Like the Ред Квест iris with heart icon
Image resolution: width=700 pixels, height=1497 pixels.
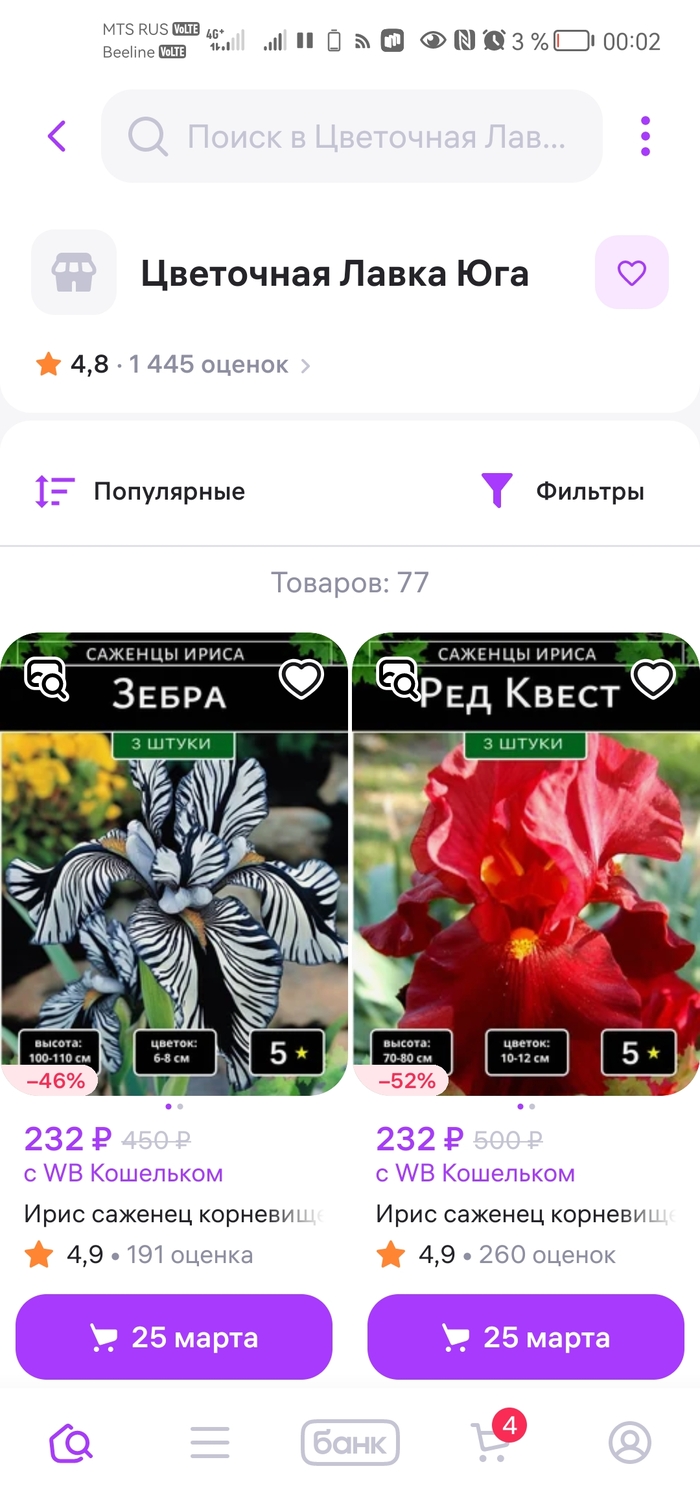point(654,680)
